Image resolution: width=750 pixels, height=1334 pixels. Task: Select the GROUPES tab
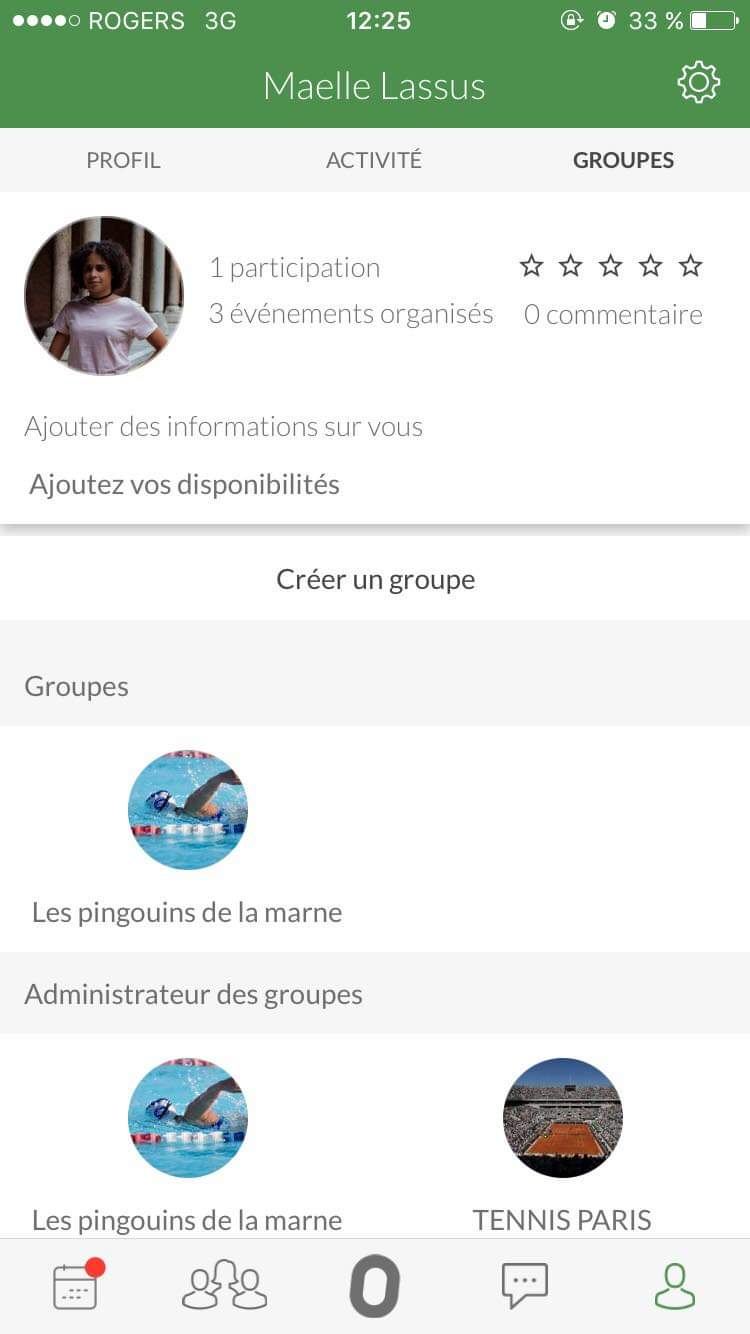point(623,160)
